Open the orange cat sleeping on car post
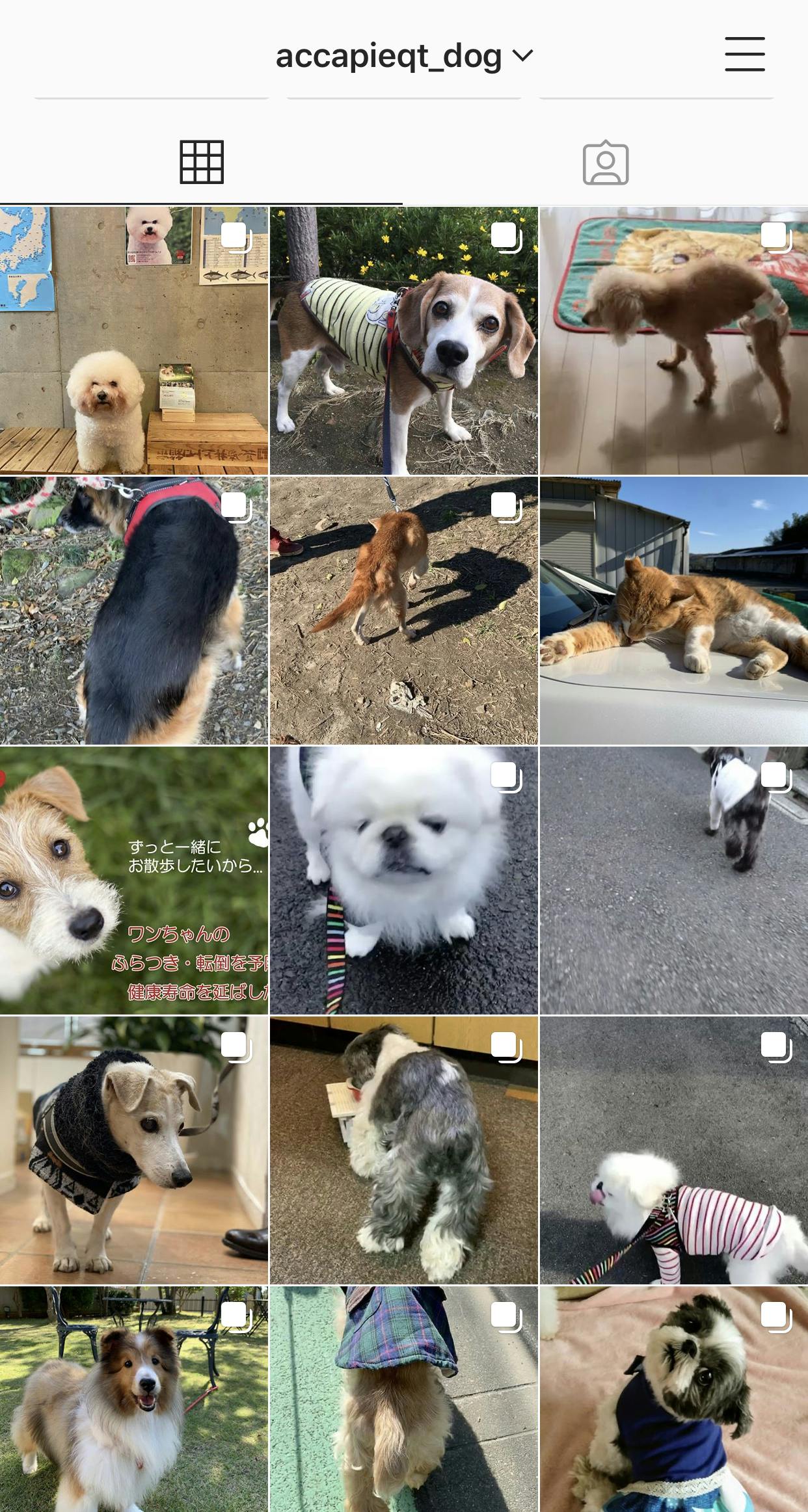808x1512 pixels. click(673, 610)
